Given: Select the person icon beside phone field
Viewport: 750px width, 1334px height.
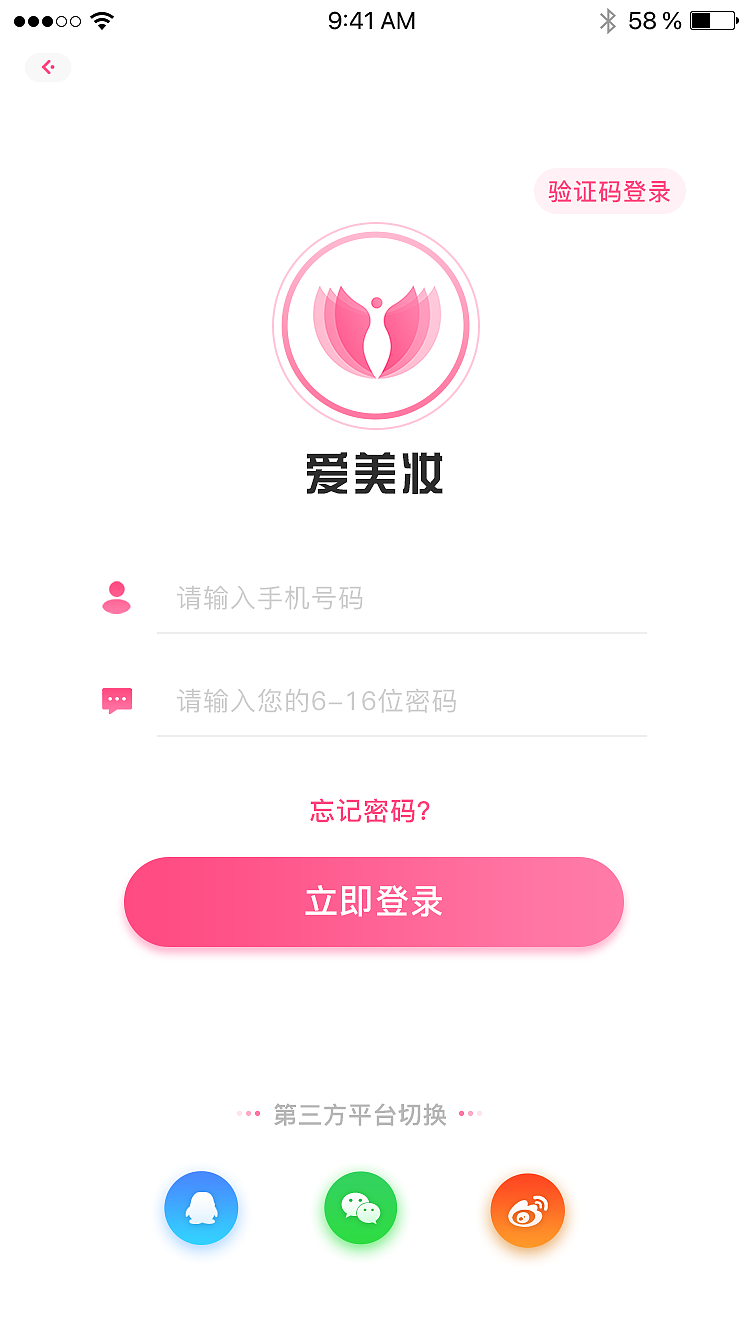Looking at the screenshot, I should tap(116, 598).
